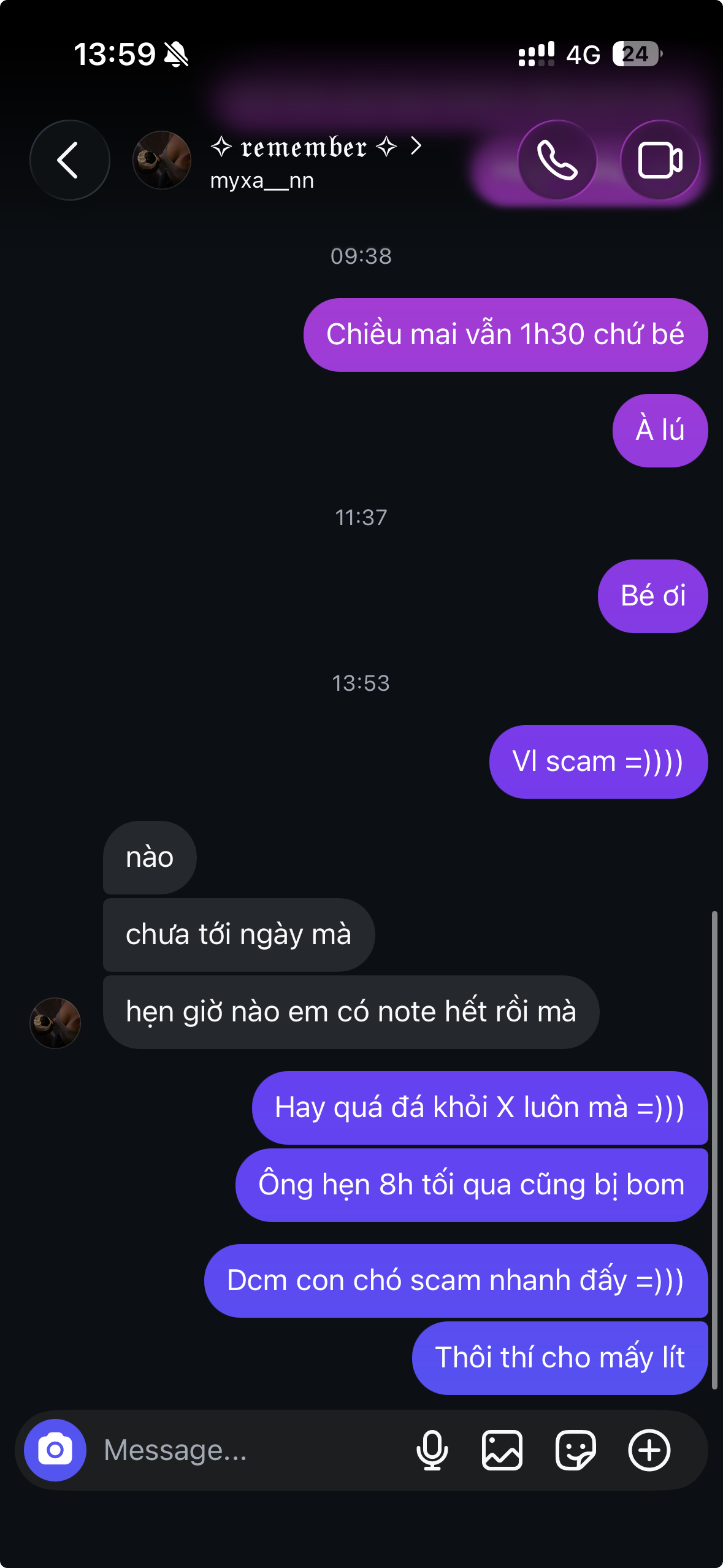The image size is (723, 1568).
Task: Tap the profile photo in the header
Action: [x=162, y=160]
